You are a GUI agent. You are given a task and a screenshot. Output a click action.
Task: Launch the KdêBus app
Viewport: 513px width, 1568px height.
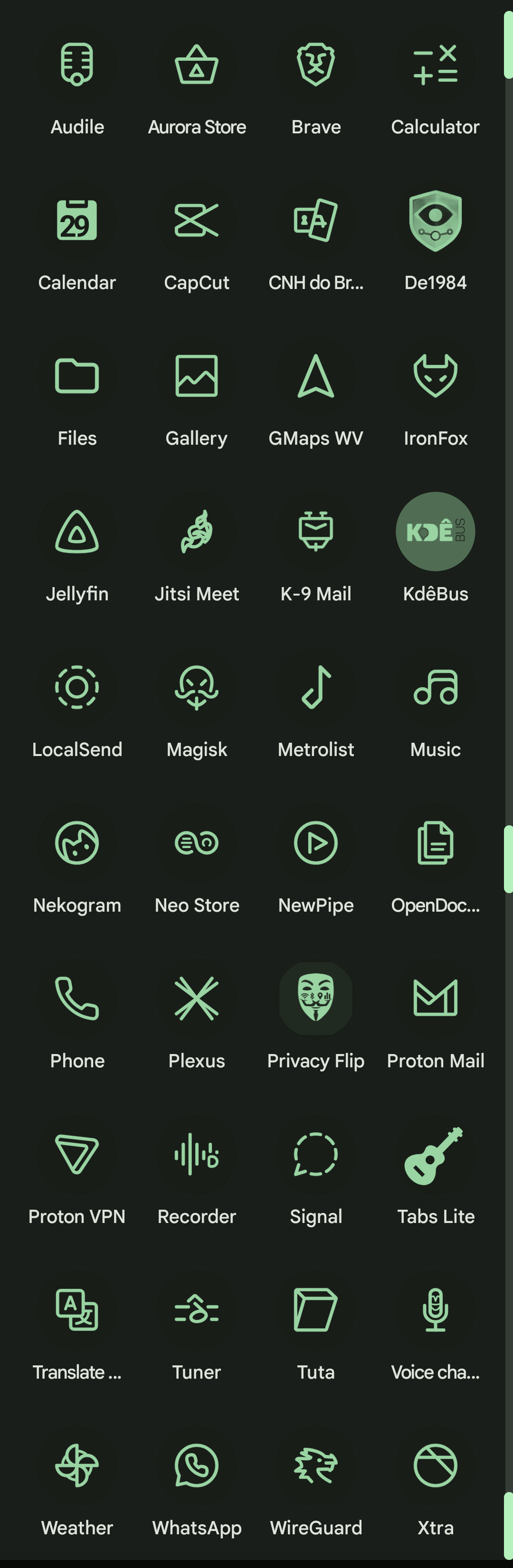[435, 532]
